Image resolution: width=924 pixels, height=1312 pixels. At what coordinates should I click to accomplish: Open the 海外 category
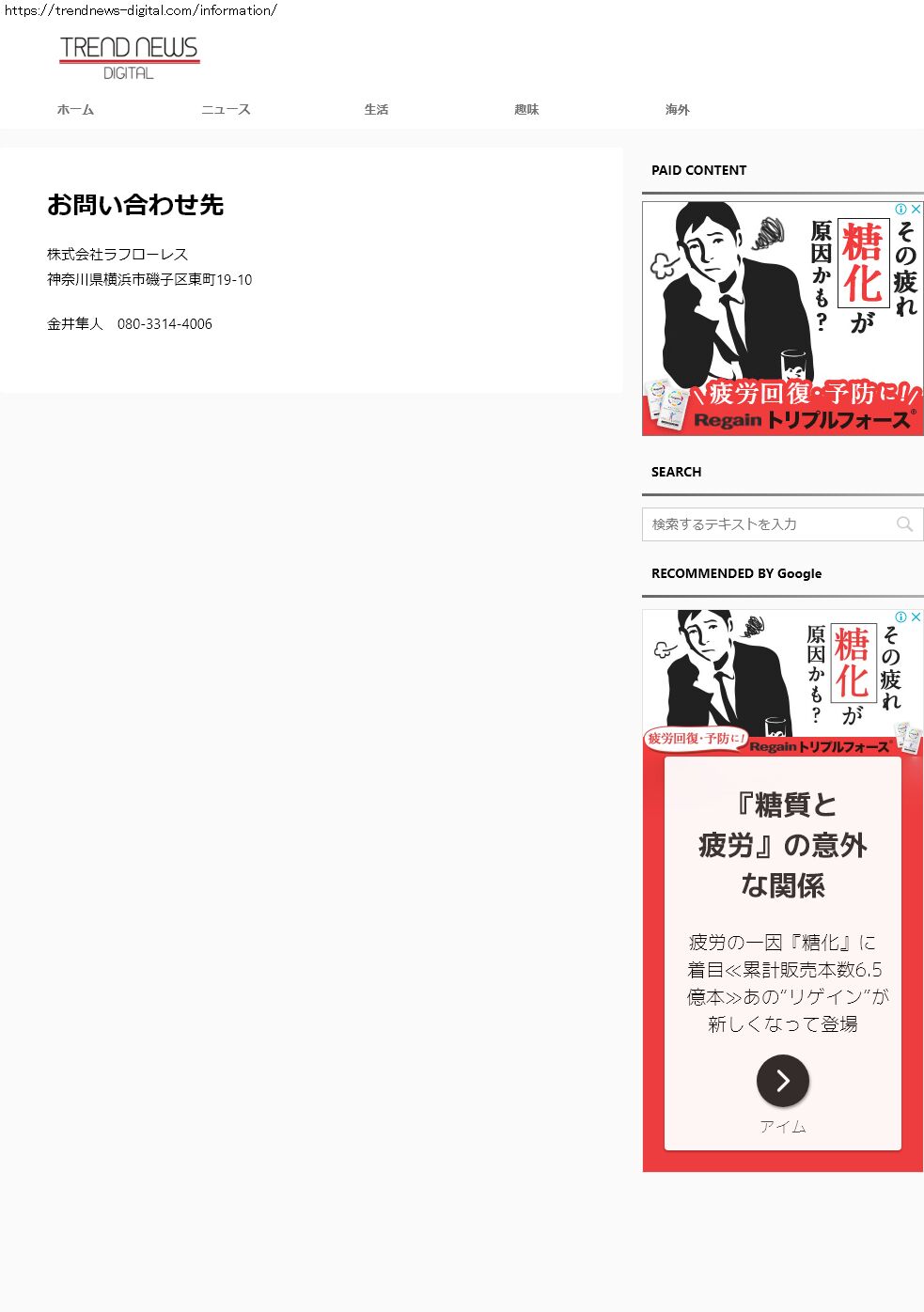(677, 110)
